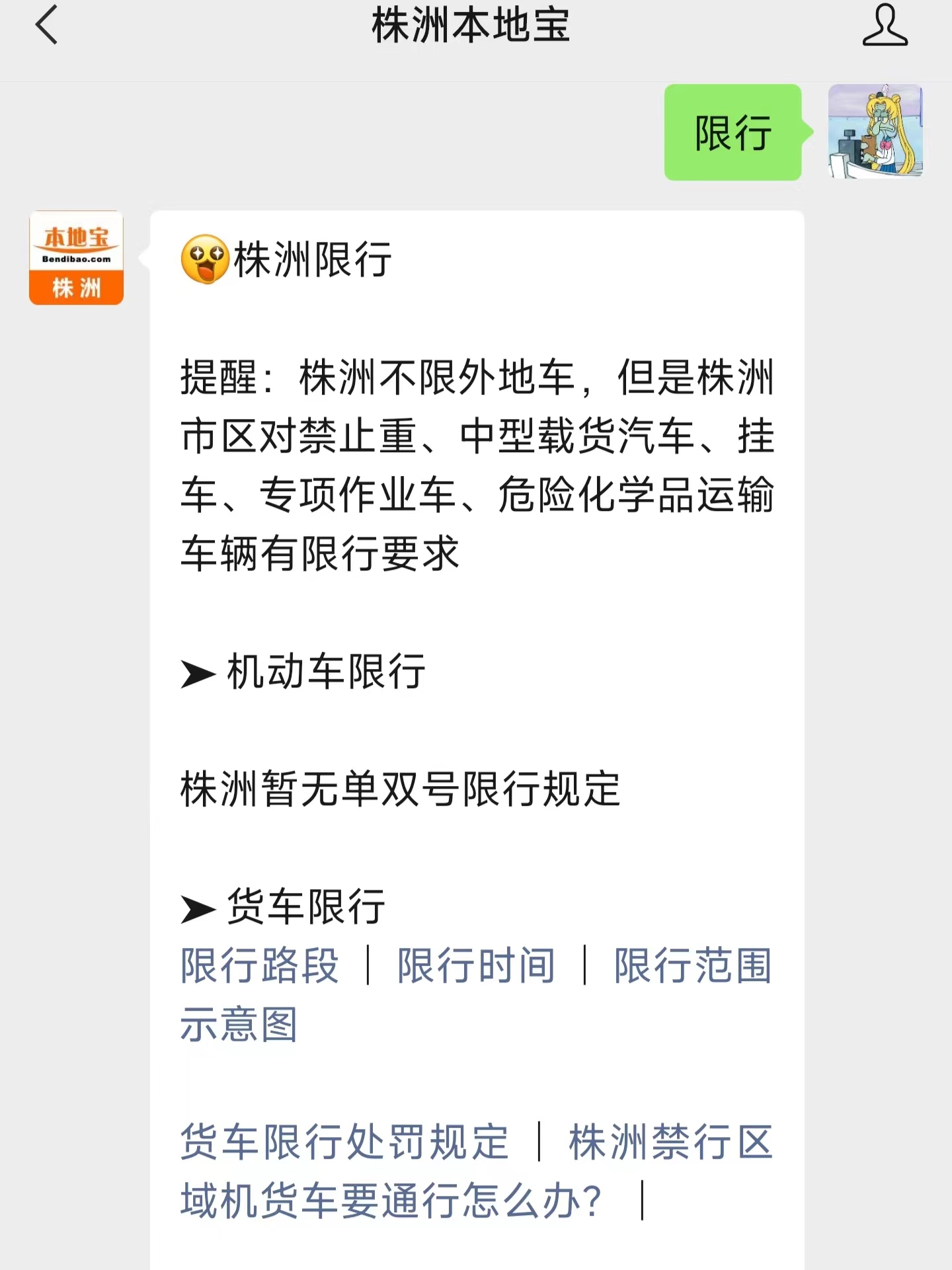Image resolution: width=952 pixels, height=1270 pixels.
Task: Open the 限行时间 link
Action: tap(476, 965)
